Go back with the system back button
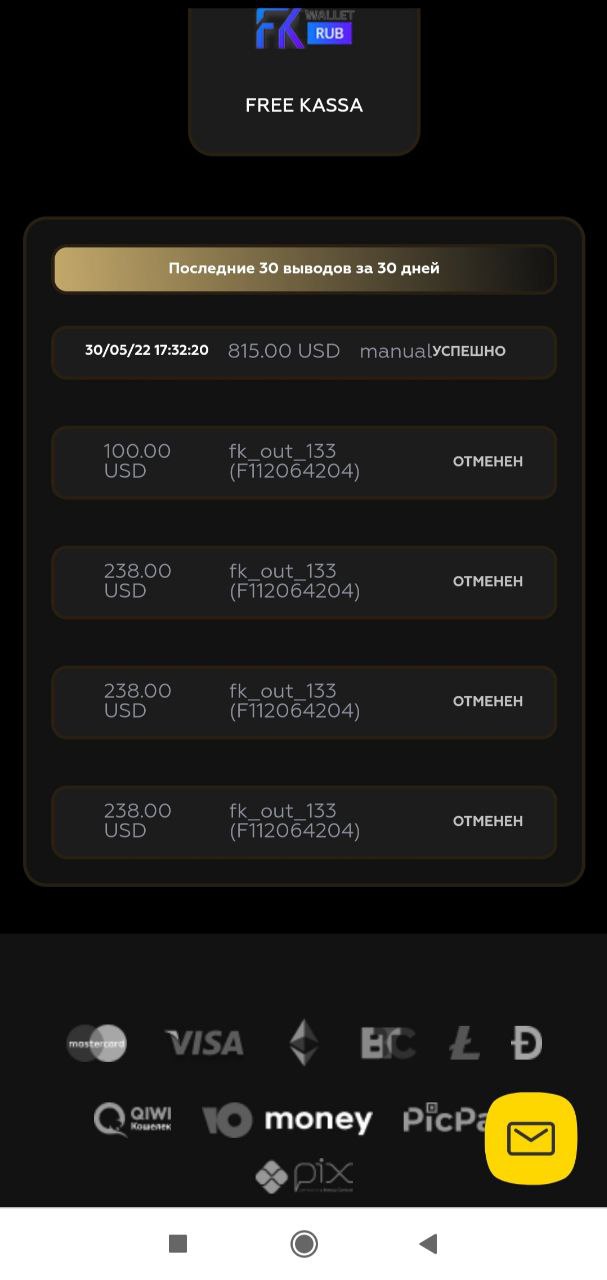Screen dimensions: 607x1280 428,1243
